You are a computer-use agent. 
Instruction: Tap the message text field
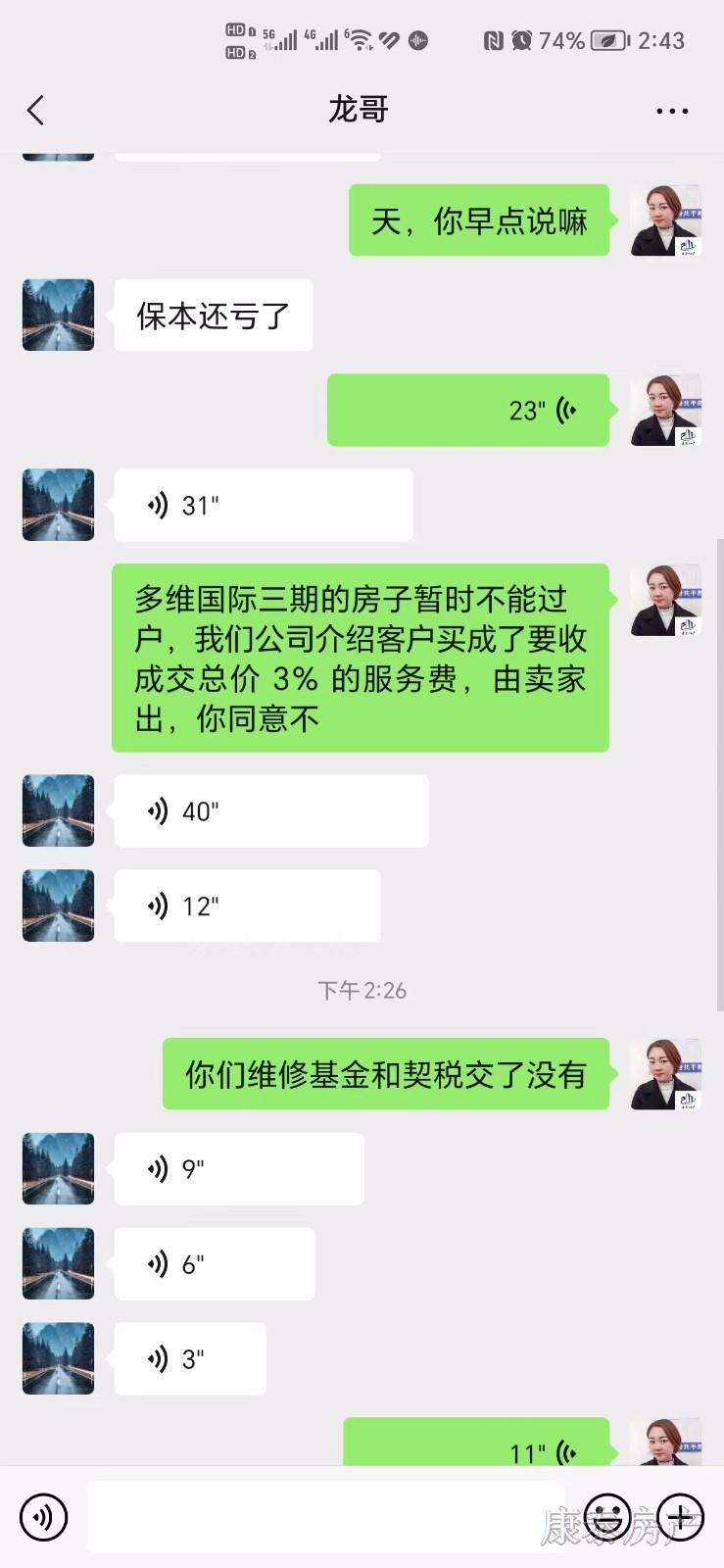tap(323, 1516)
